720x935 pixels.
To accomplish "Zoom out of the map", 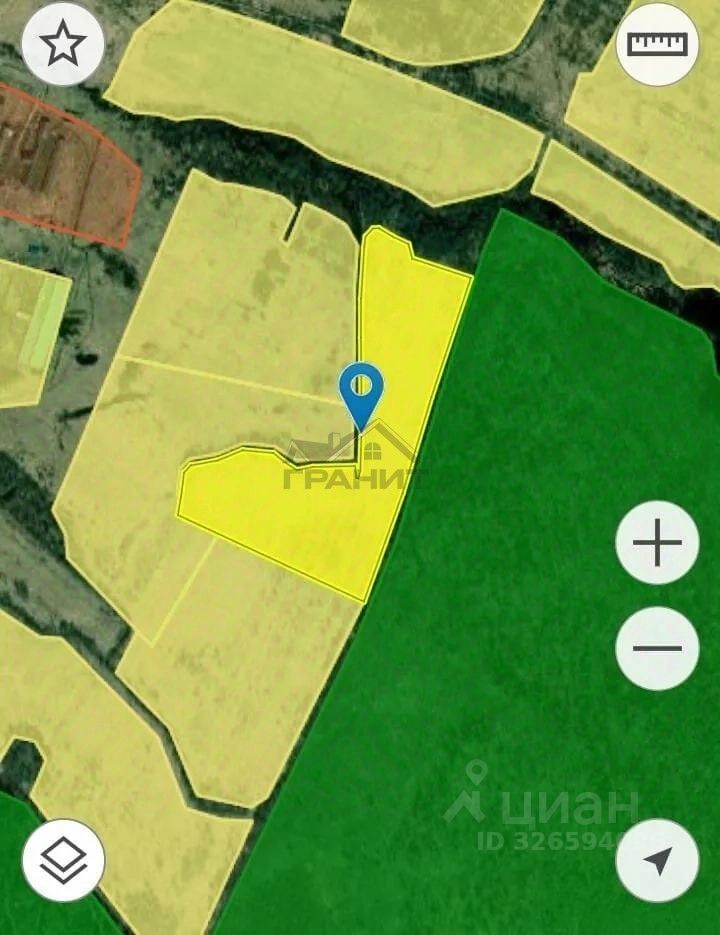I will pyautogui.click(x=657, y=648).
